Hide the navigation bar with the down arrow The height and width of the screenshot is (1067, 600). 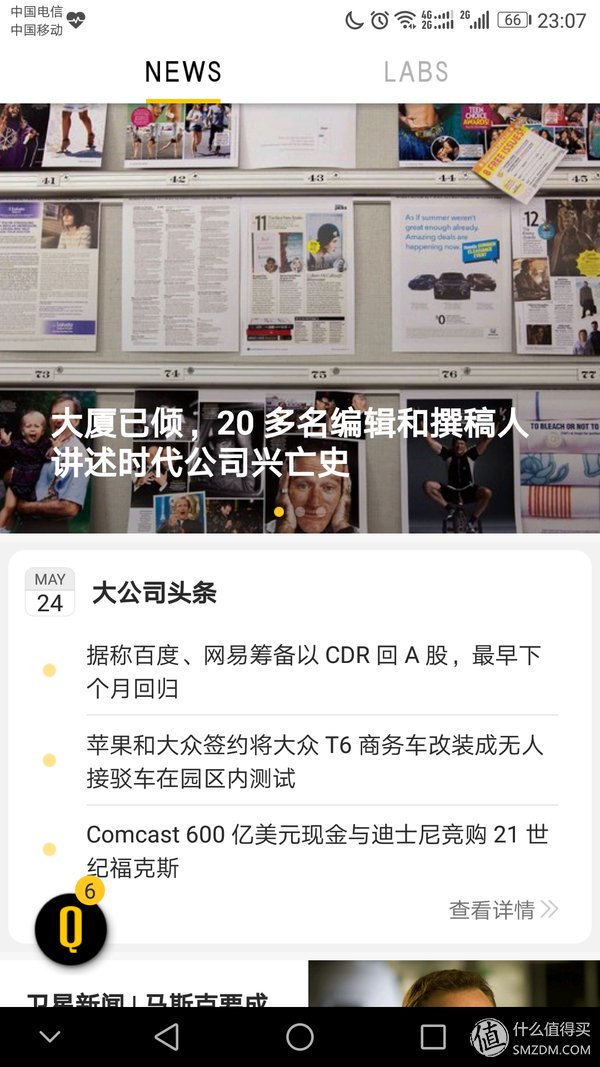pos(50,1037)
